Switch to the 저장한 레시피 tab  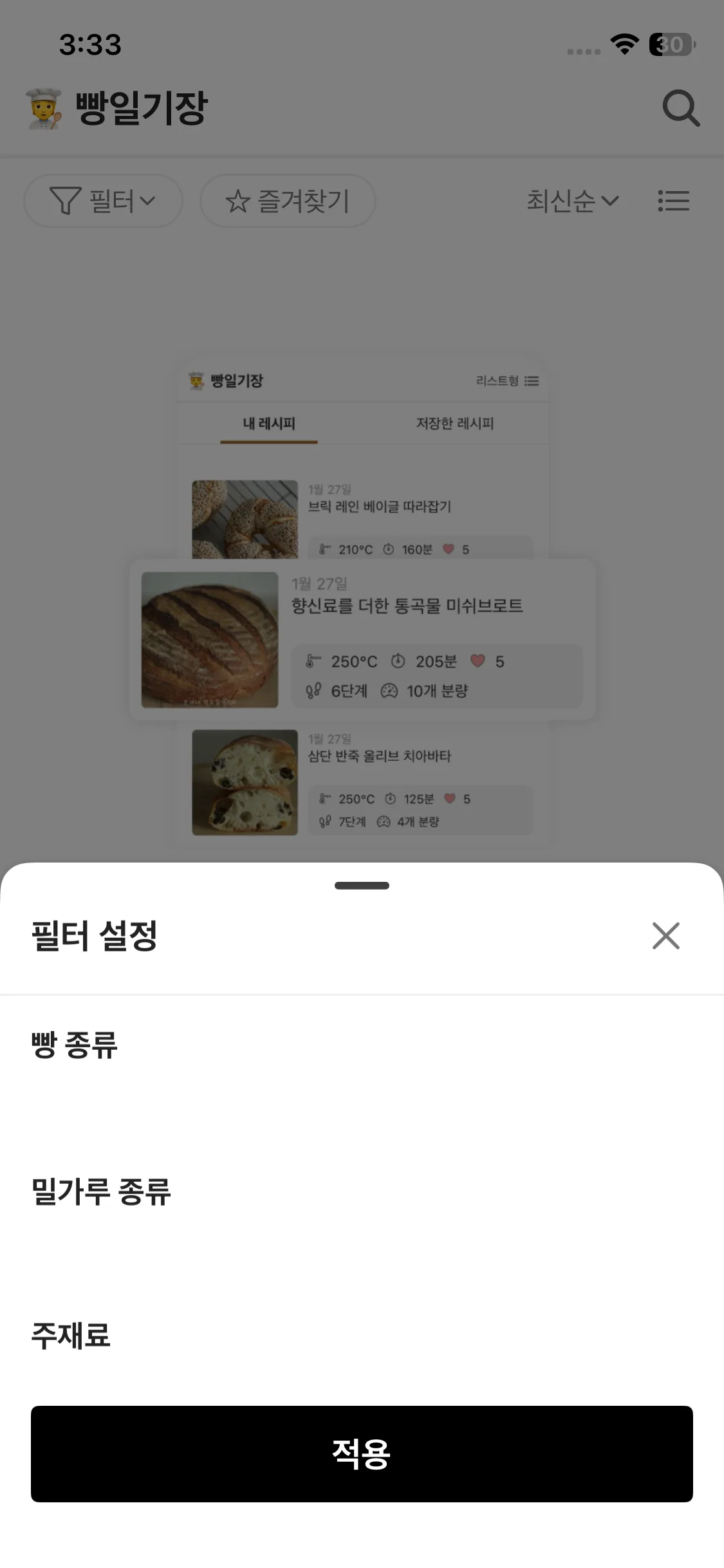(458, 423)
